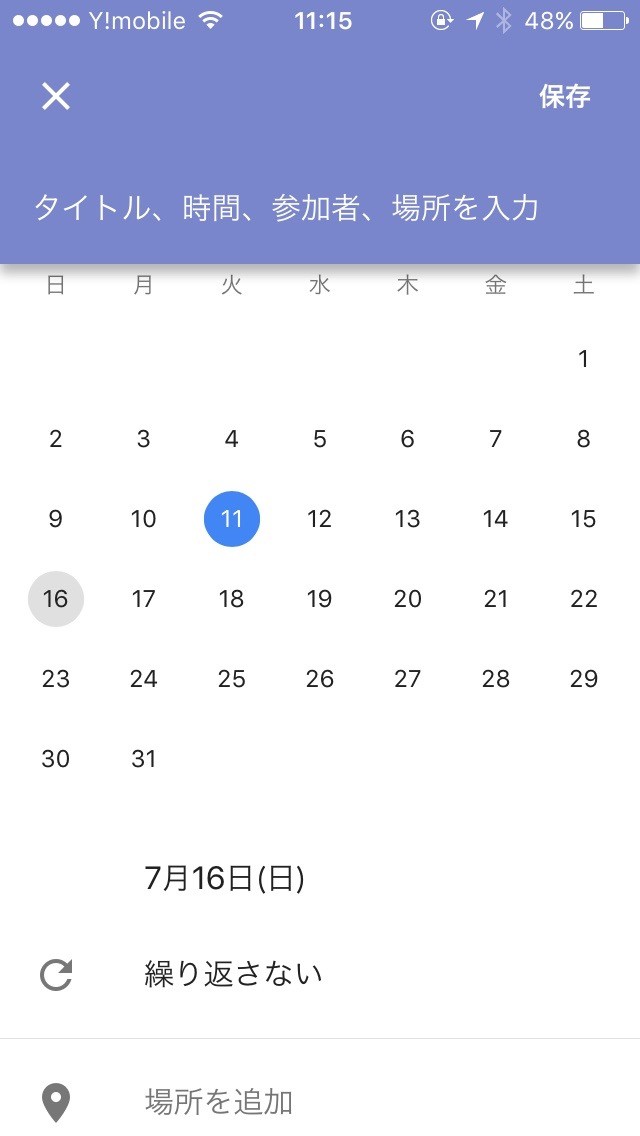
Task: Pick the 1st of the month
Action: 583,359
